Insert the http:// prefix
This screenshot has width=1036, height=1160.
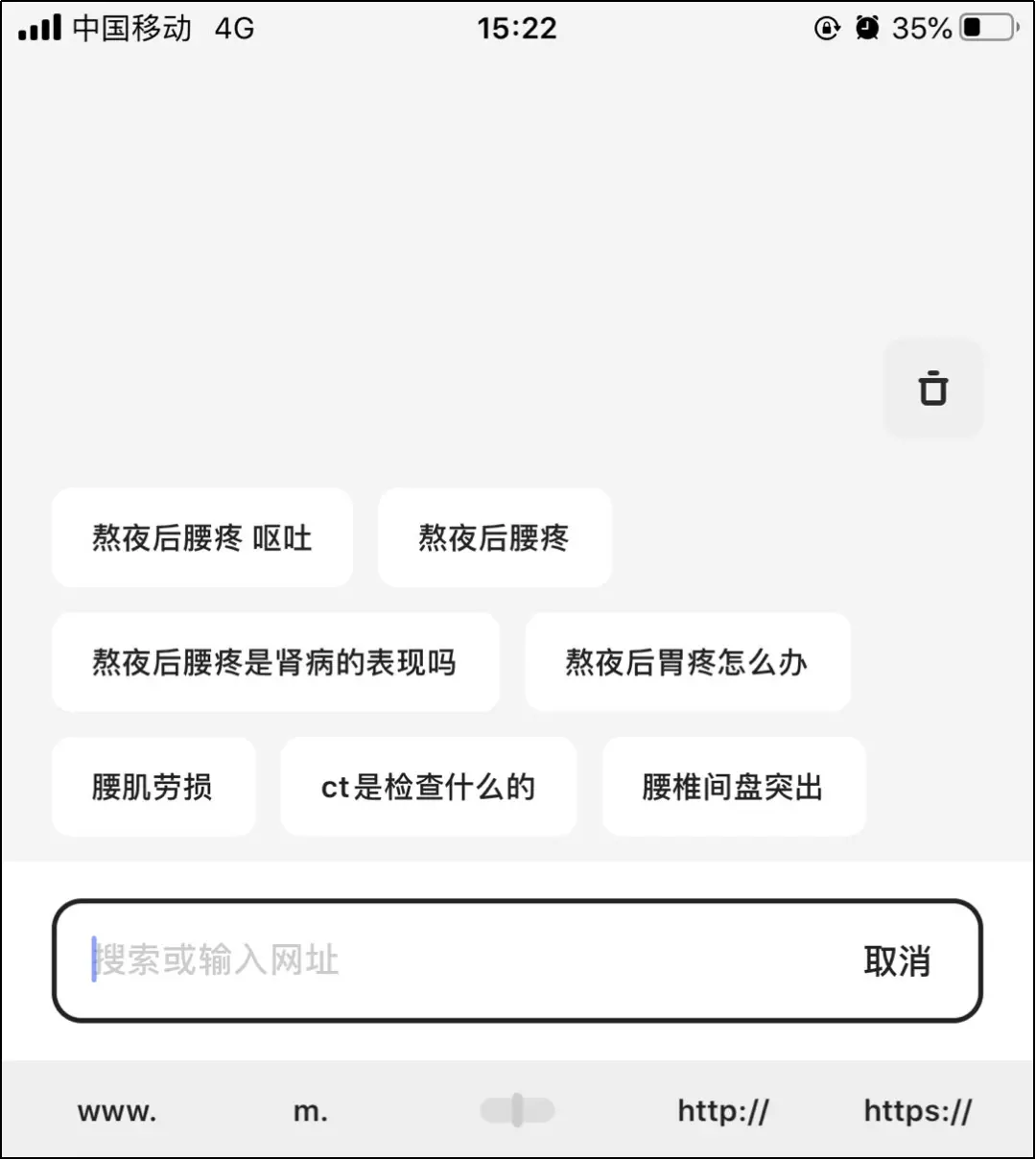[723, 1111]
